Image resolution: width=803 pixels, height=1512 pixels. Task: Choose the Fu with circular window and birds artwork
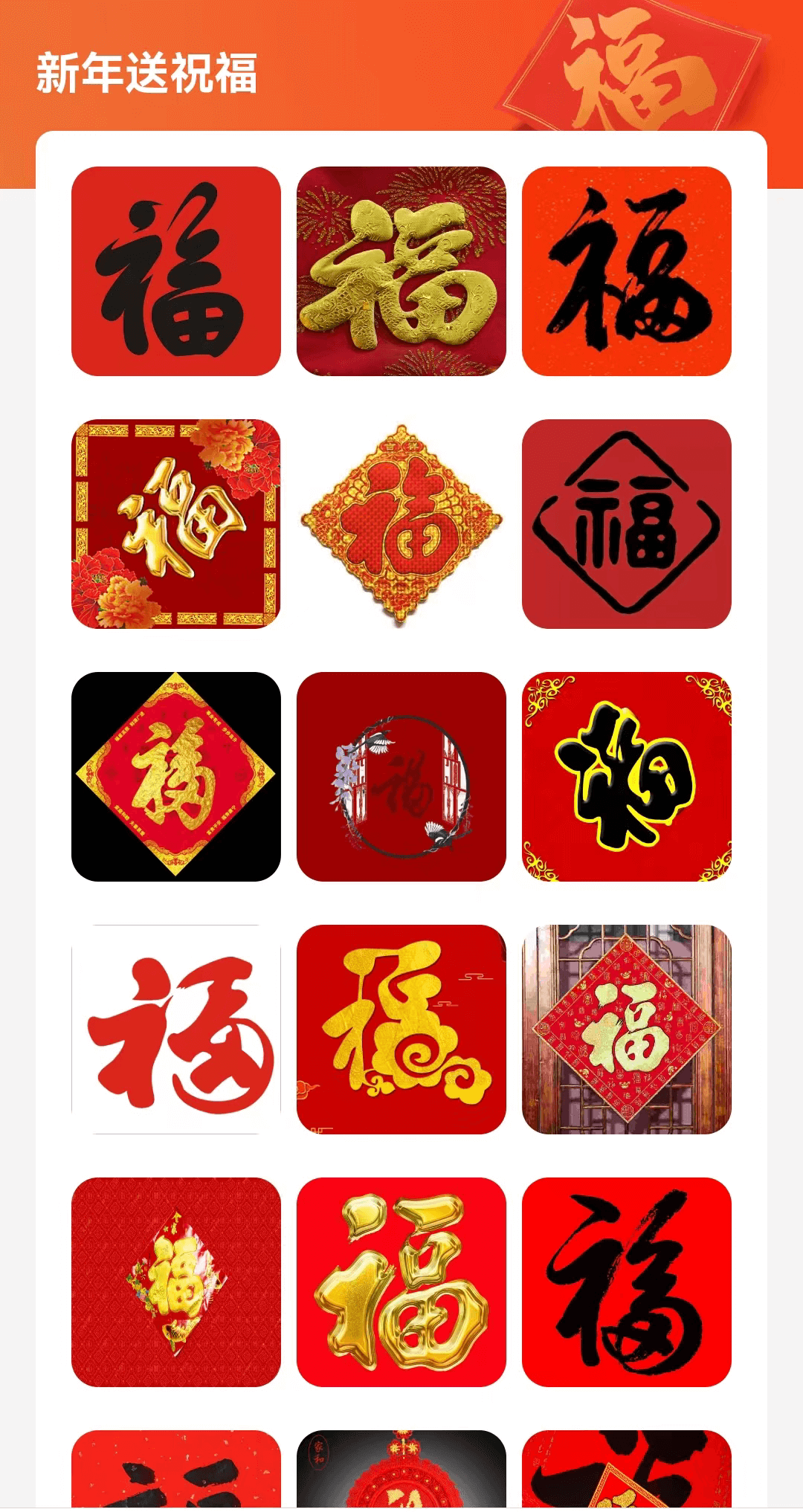pyautogui.click(x=401, y=777)
